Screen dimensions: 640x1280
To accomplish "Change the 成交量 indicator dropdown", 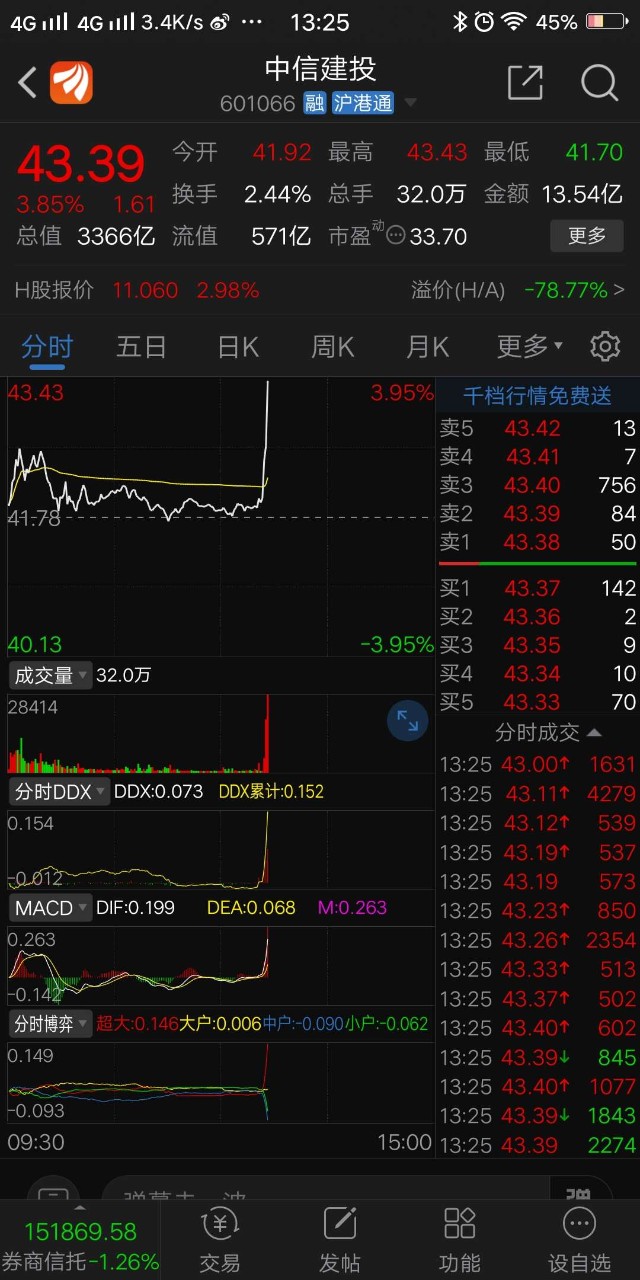I will pos(50,676).
